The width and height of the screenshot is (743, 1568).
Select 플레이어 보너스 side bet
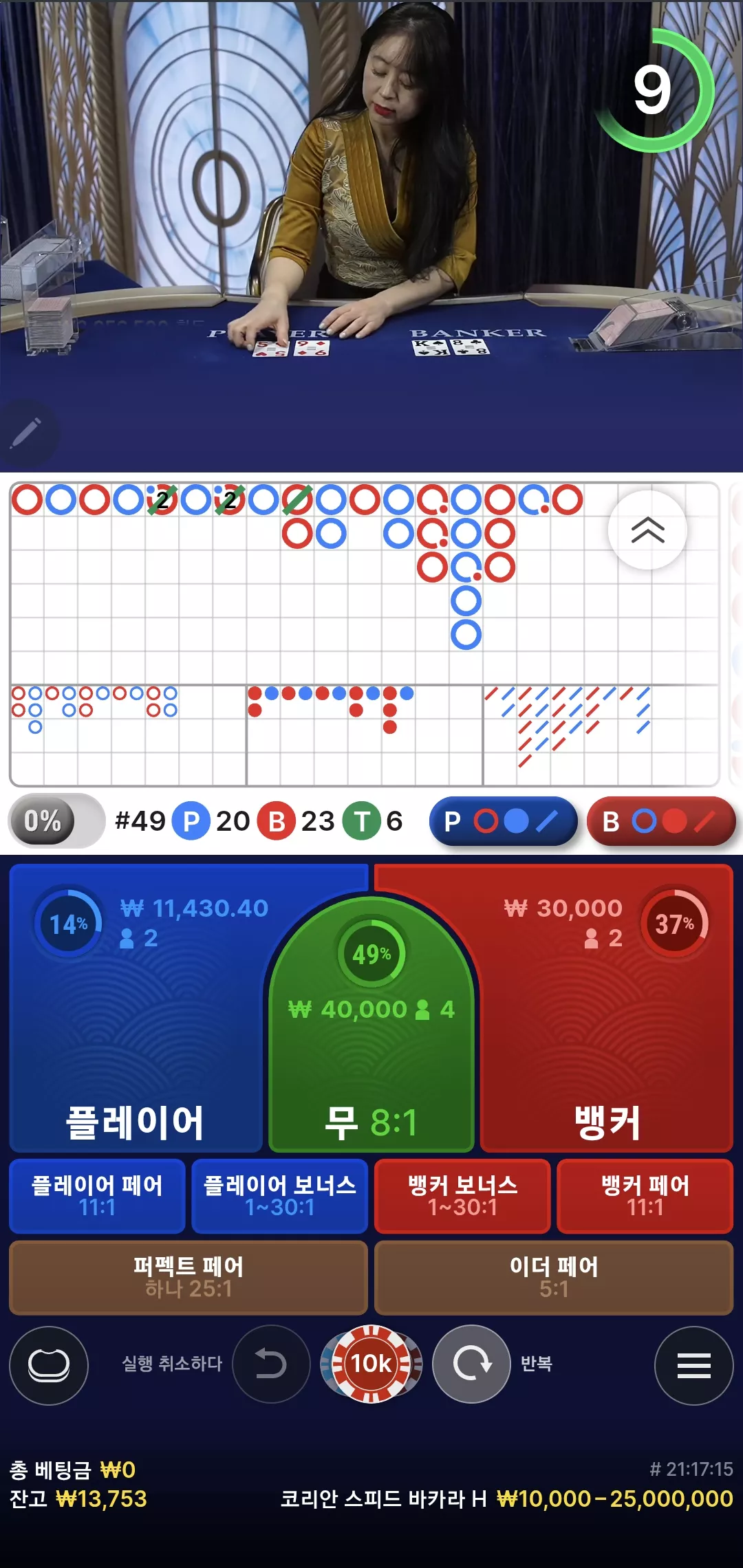pos(280,1196)
